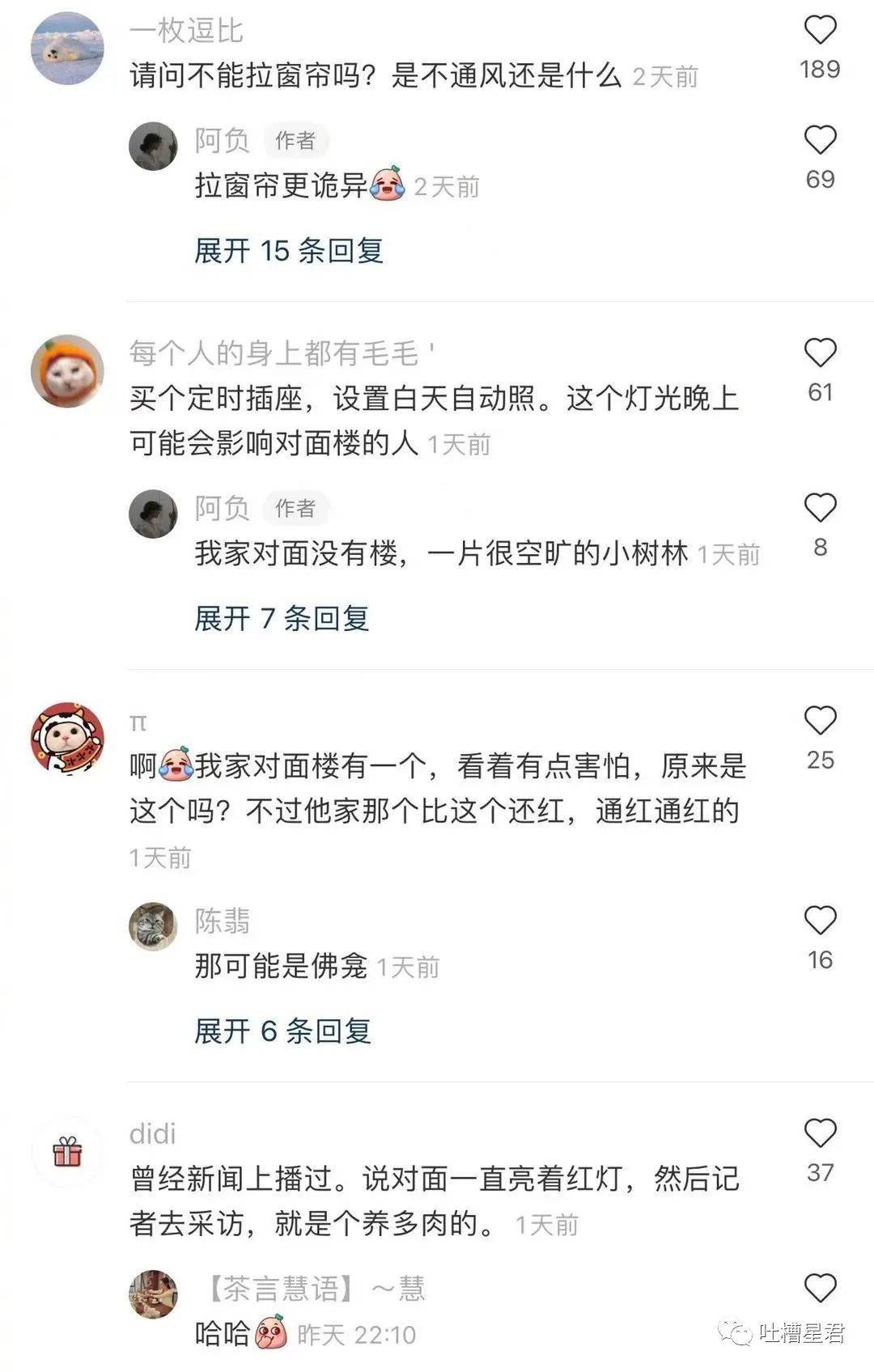Open 一枚逗比's profile avatar

(67, 49)
